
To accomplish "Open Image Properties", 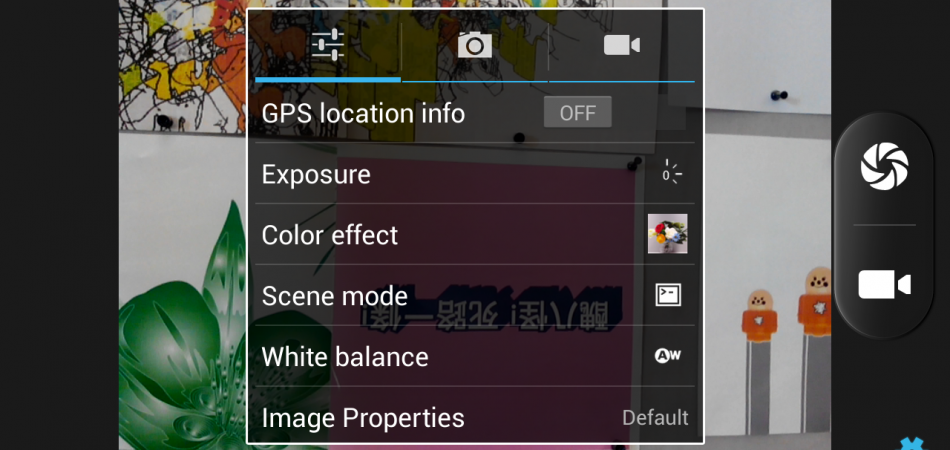I will coord(475,417).
